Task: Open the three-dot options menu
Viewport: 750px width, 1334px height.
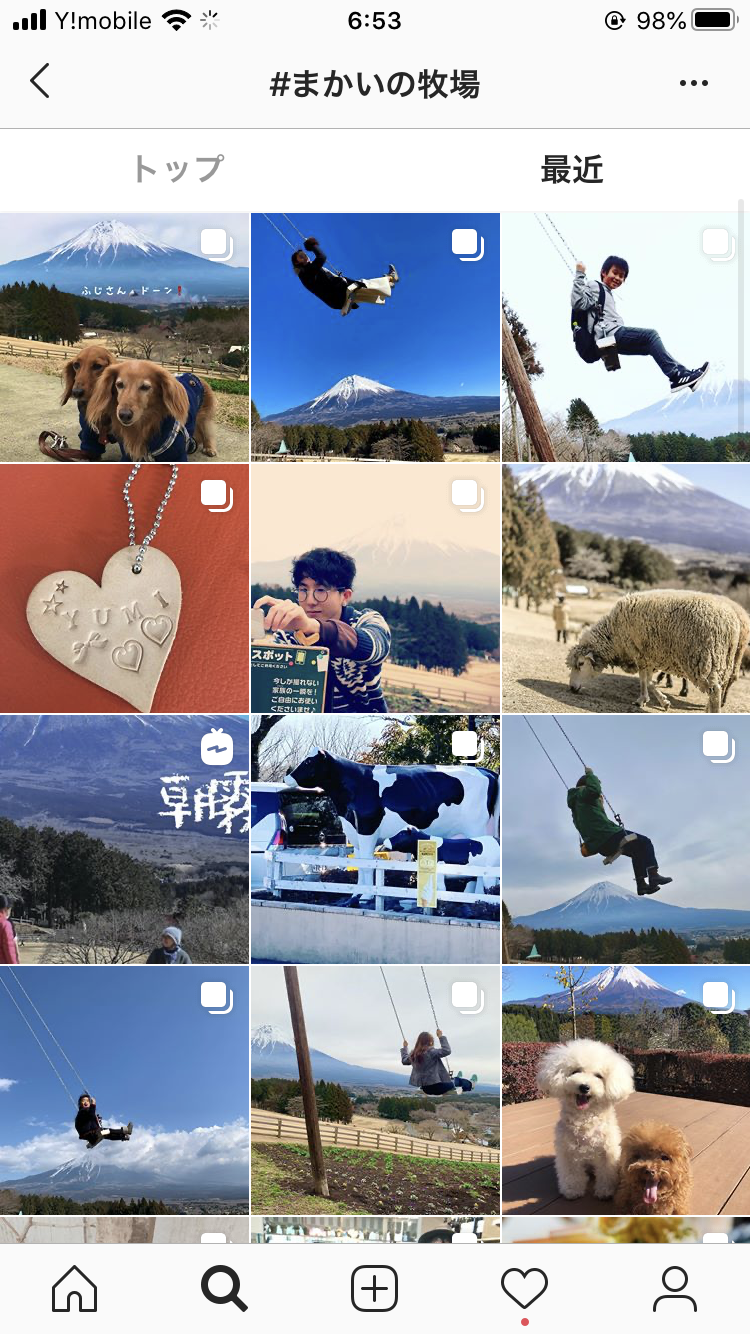Action: point(693,83)
